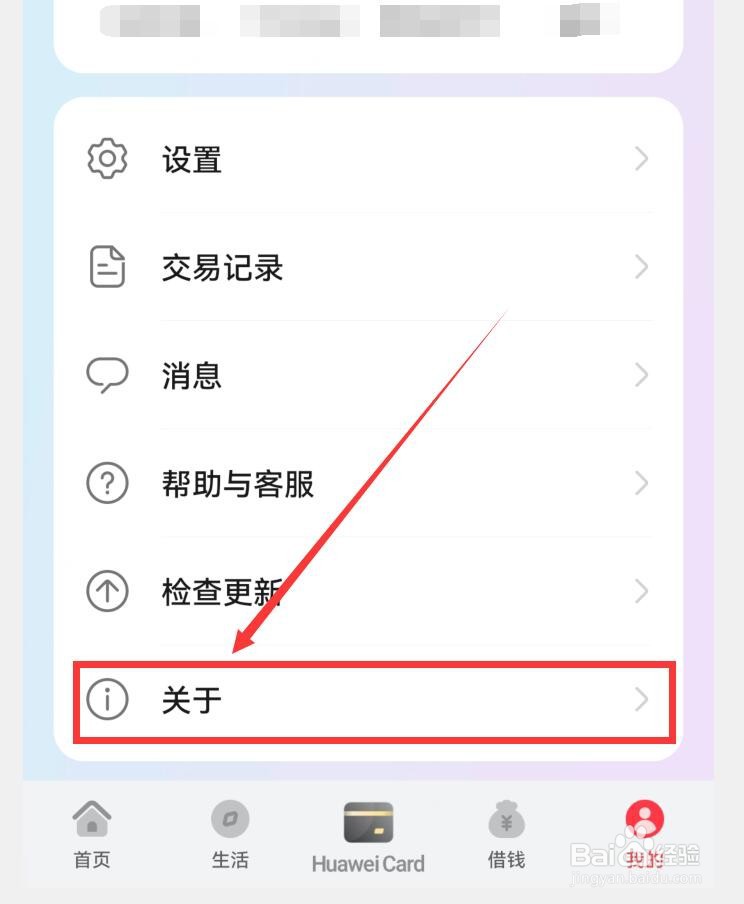Switch to the Huawei Card tab

[370, 838]
